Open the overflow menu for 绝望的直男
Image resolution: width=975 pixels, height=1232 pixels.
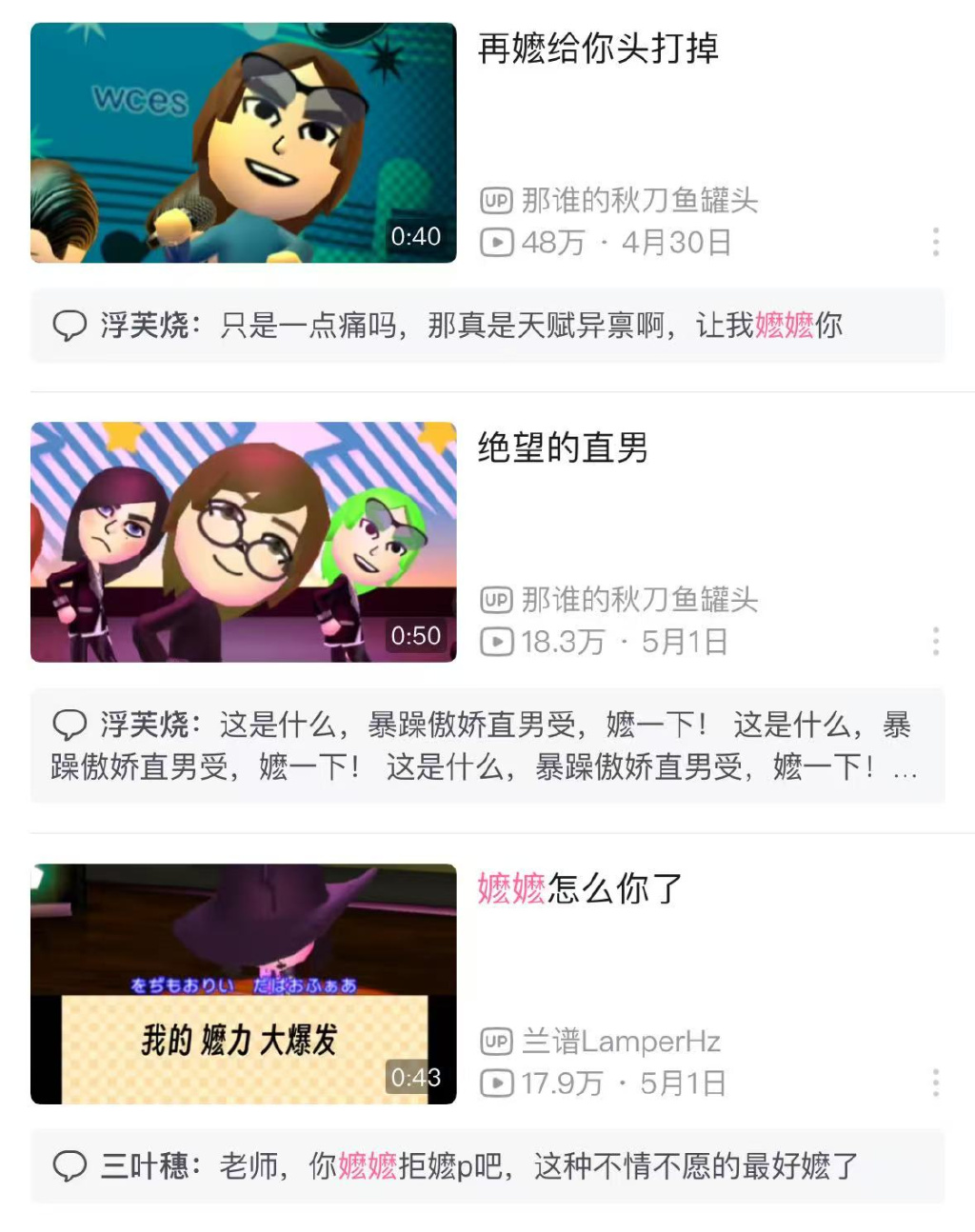click(x=936, y=642)
